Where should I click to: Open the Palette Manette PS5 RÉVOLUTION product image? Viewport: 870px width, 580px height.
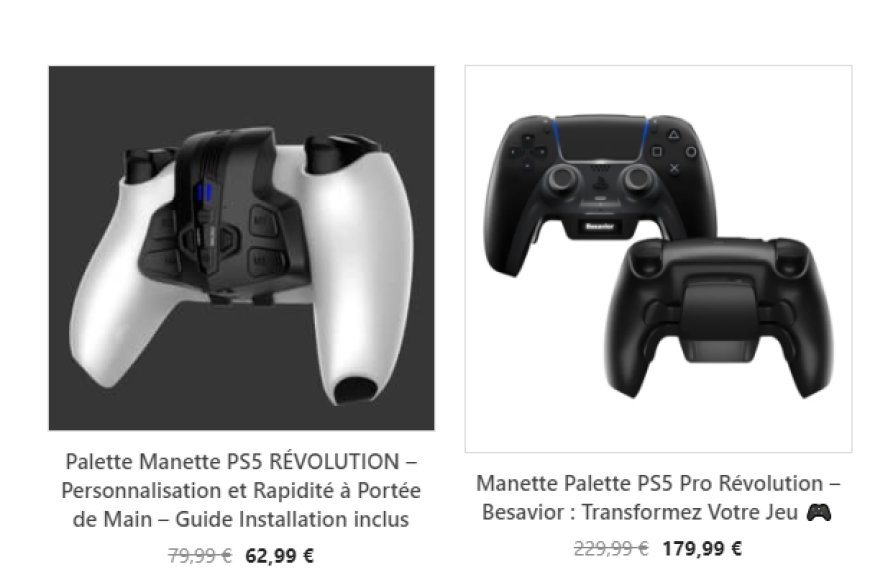241,248
